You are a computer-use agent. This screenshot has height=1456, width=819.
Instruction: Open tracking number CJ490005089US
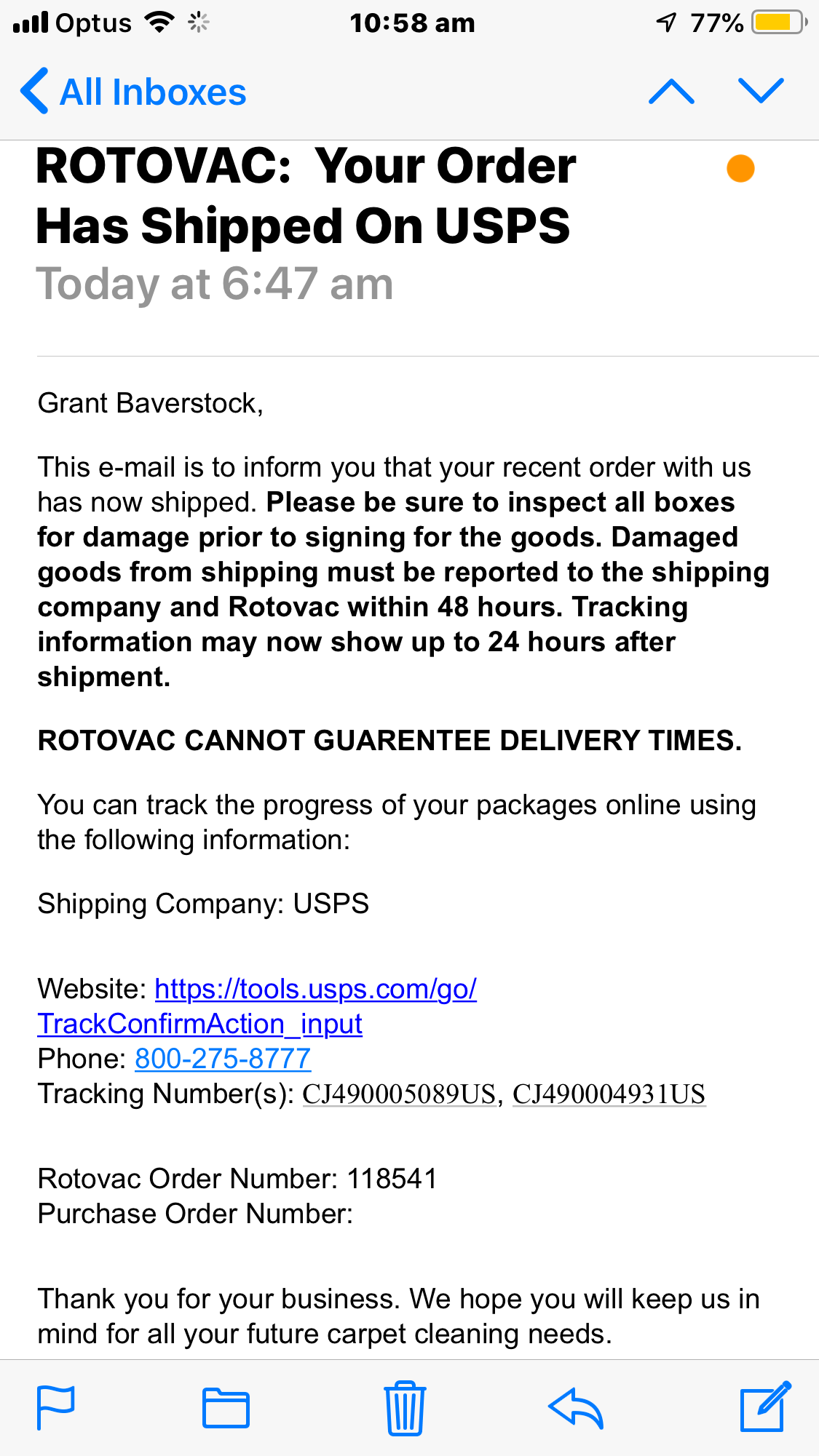pos(399,1094)
